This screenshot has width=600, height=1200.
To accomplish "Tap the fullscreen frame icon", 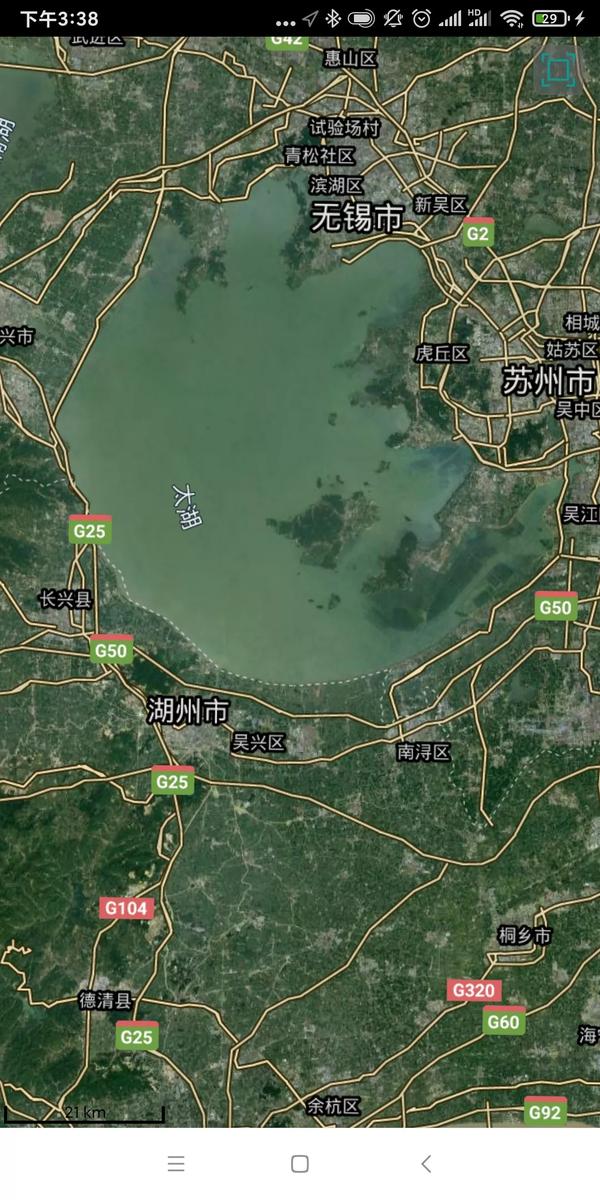I will click(558, 69).
